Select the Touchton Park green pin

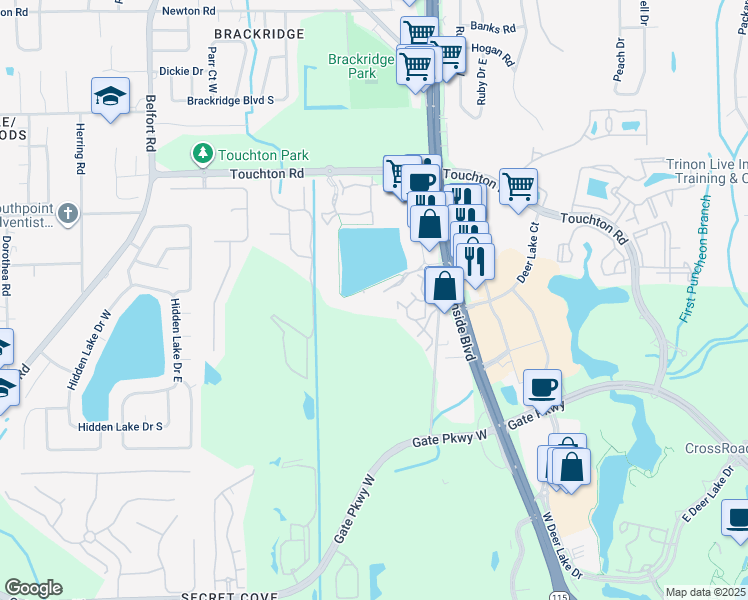coord(203,154)
